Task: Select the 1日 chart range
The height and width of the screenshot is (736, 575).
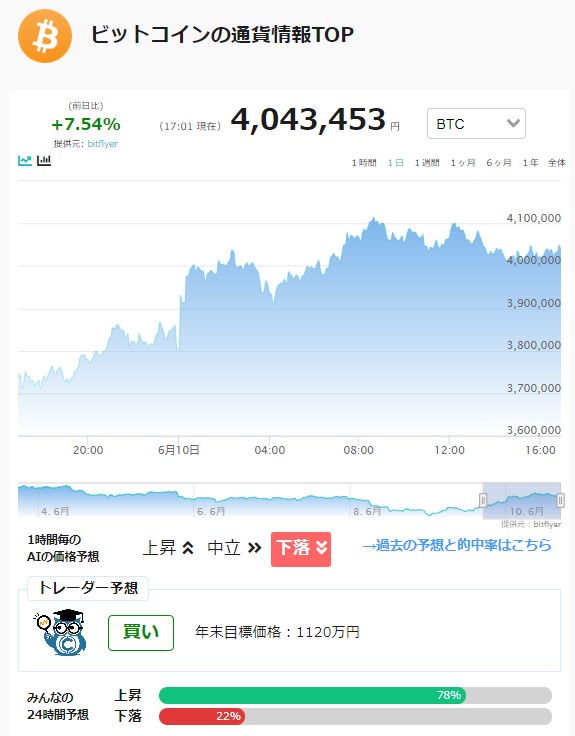Action: click(x=396, y=163)
